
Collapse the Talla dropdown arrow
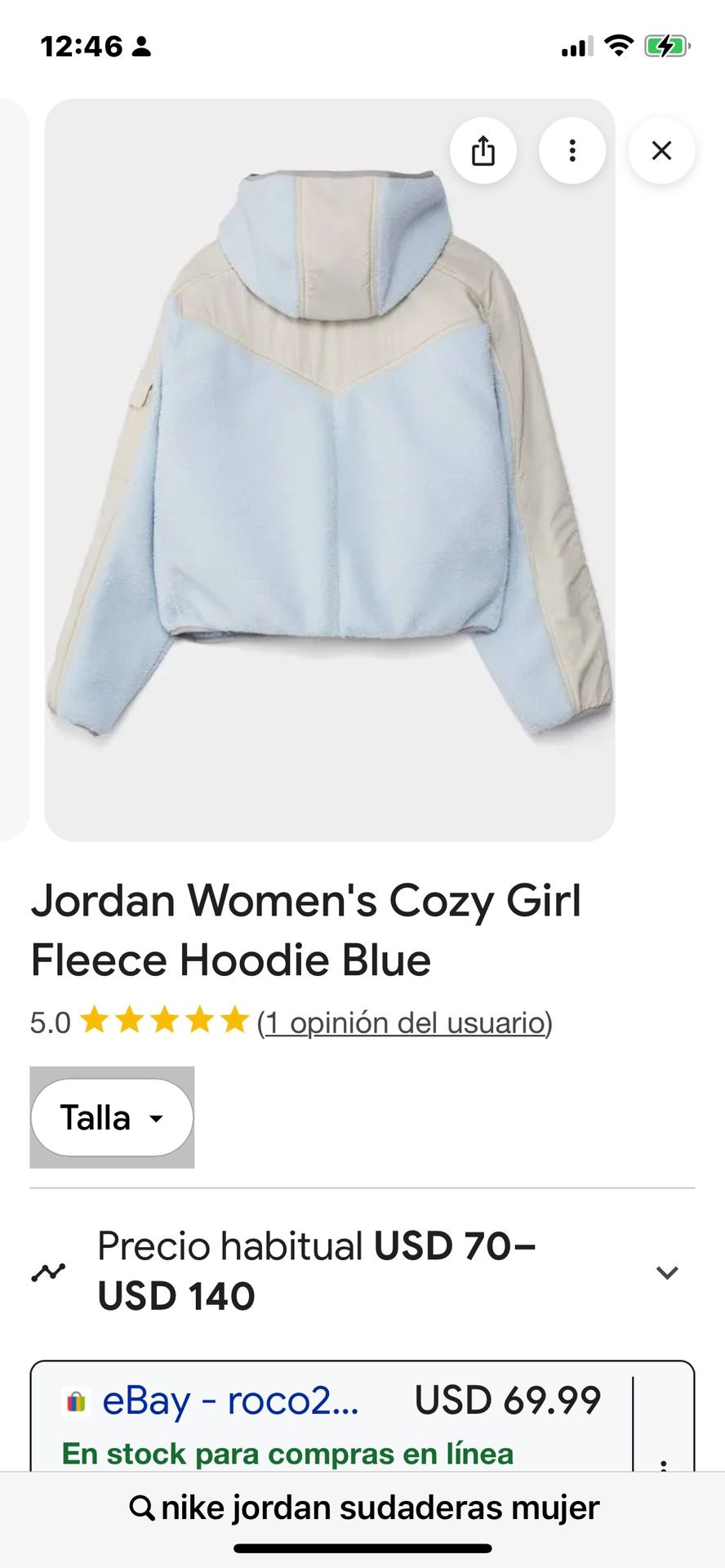coord(155,1120)
